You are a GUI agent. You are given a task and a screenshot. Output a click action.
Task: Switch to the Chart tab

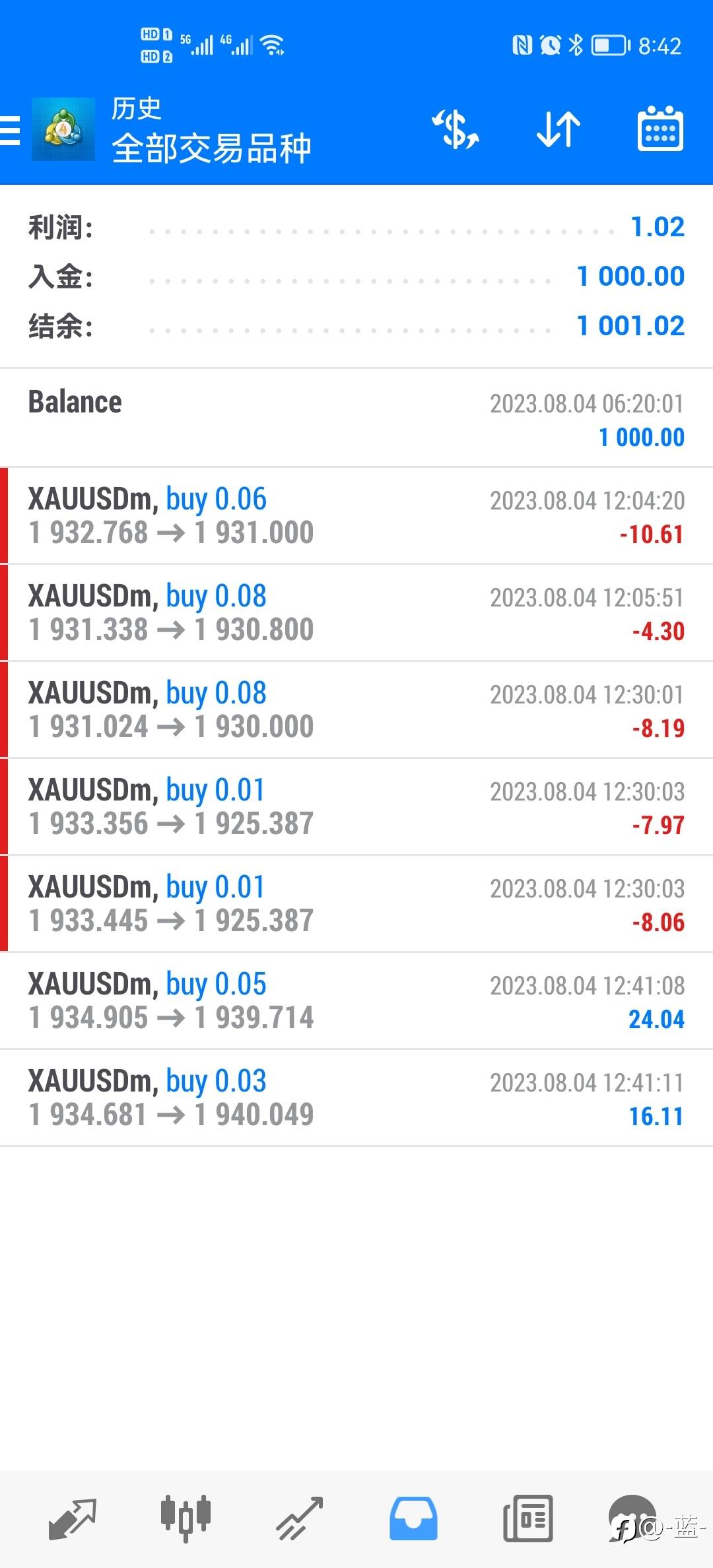tap(186, 1518)
